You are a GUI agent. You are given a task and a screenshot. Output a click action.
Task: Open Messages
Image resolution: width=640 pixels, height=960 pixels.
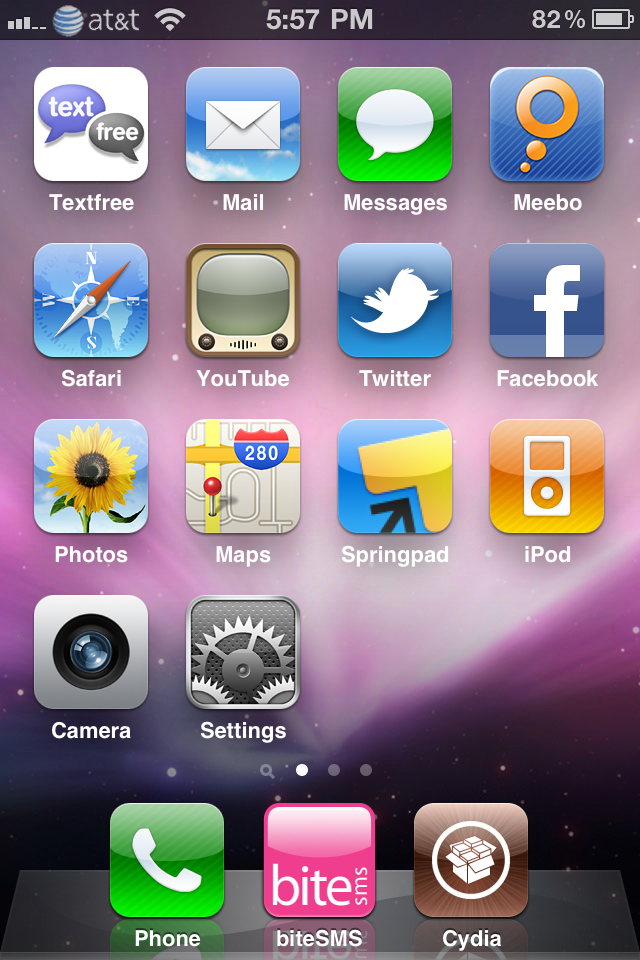point(395,124)
